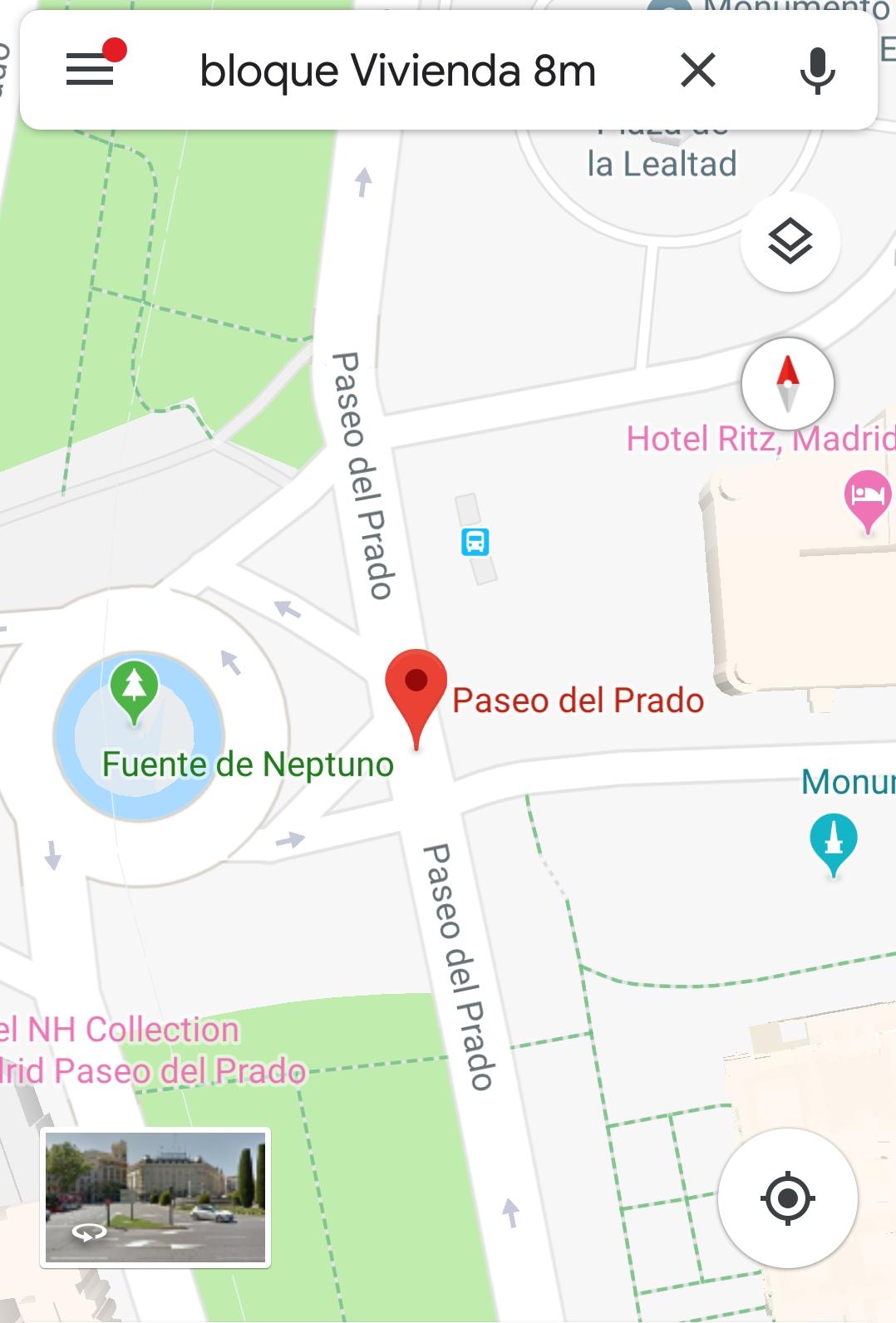Open the teal monument marker

coord(833,841)
